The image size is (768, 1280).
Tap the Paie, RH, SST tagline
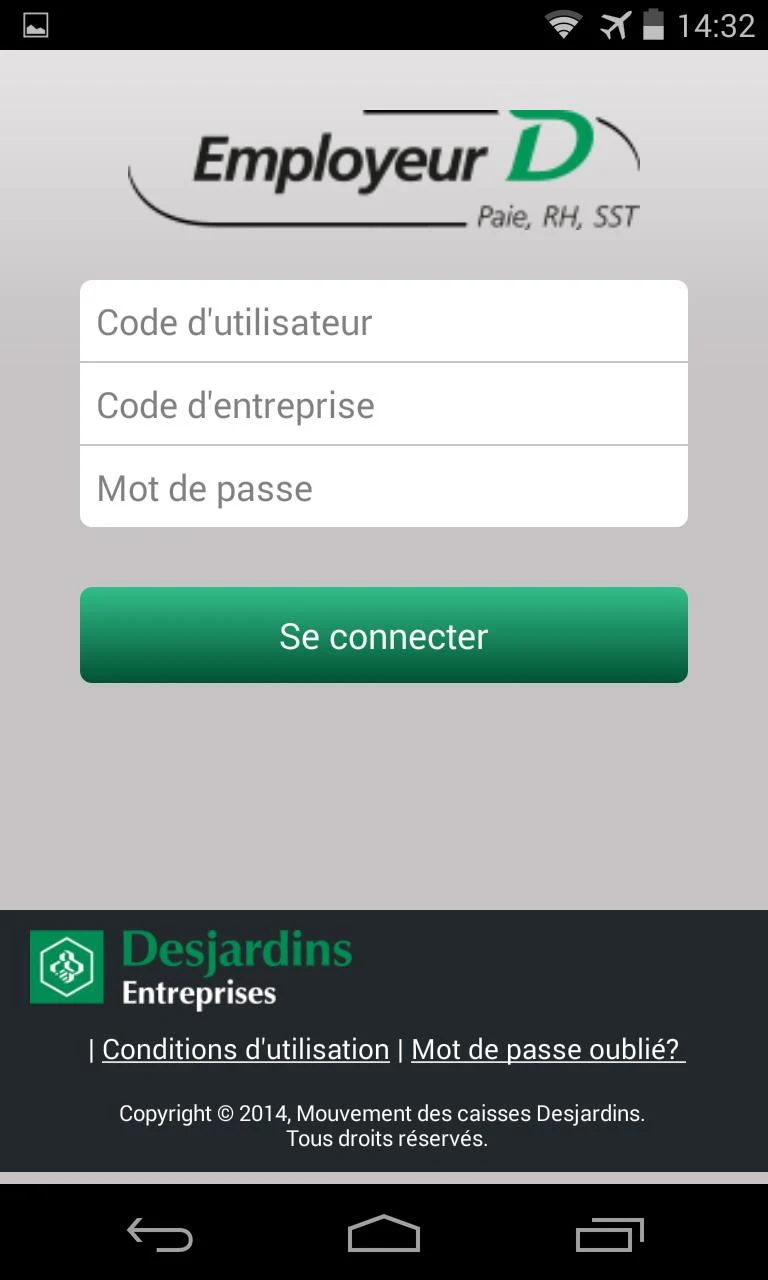pyautogui.click(x=556, y=215)
